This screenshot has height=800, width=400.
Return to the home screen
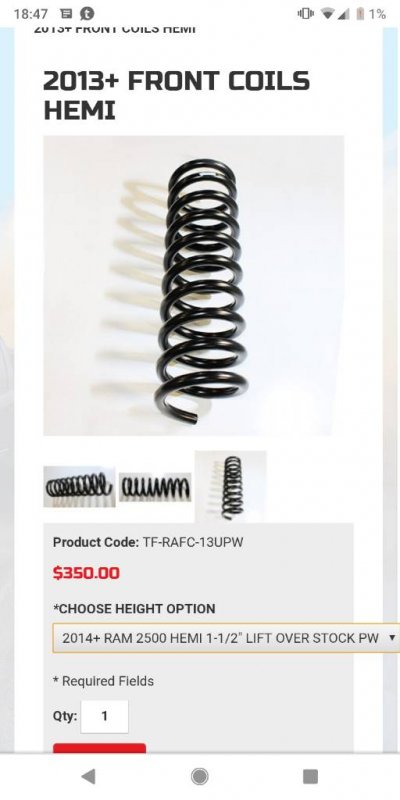pyautogui.click(x=199, y=777)
